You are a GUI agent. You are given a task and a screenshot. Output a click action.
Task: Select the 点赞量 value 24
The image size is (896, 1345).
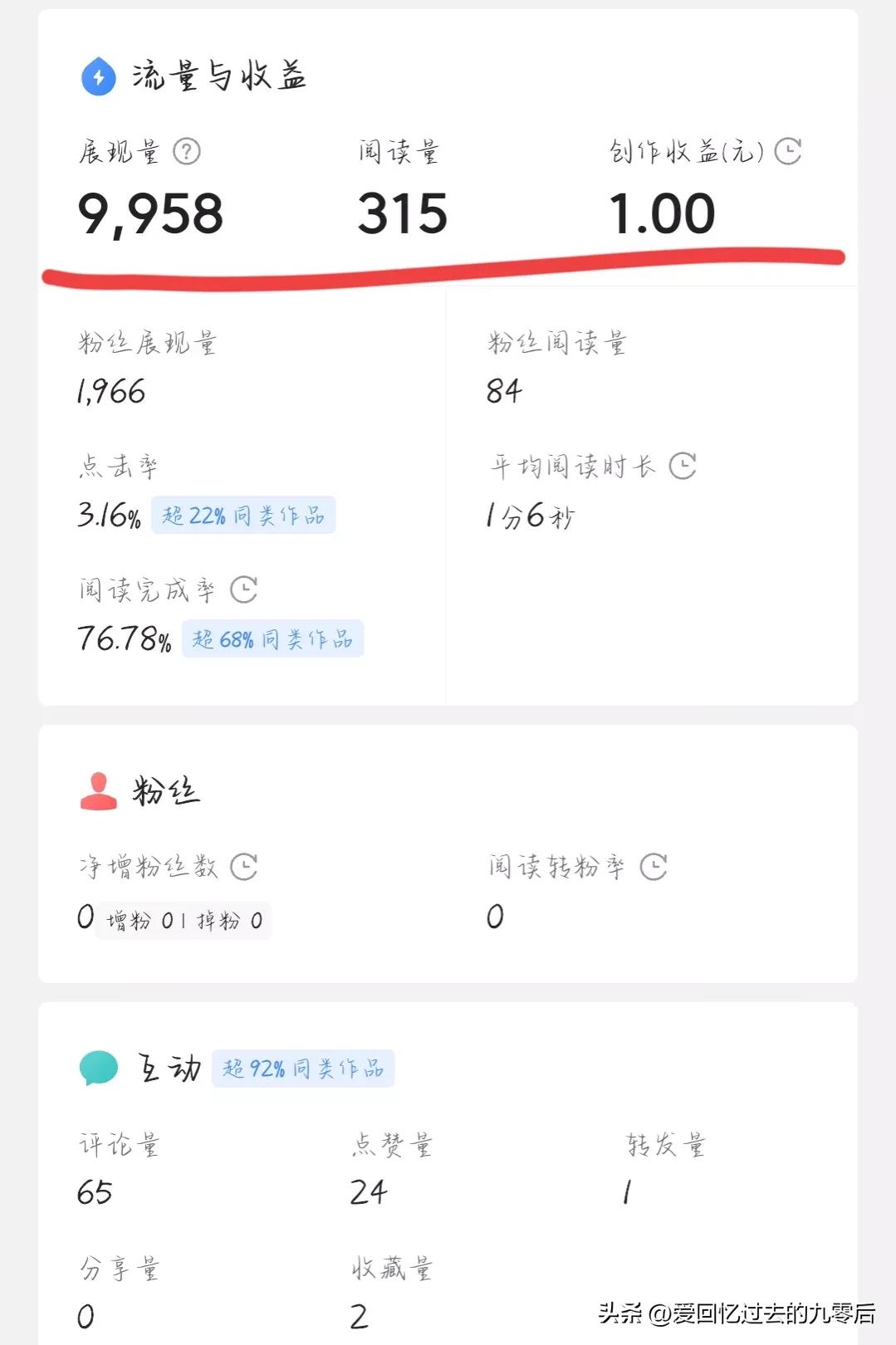click(367, 1192)
